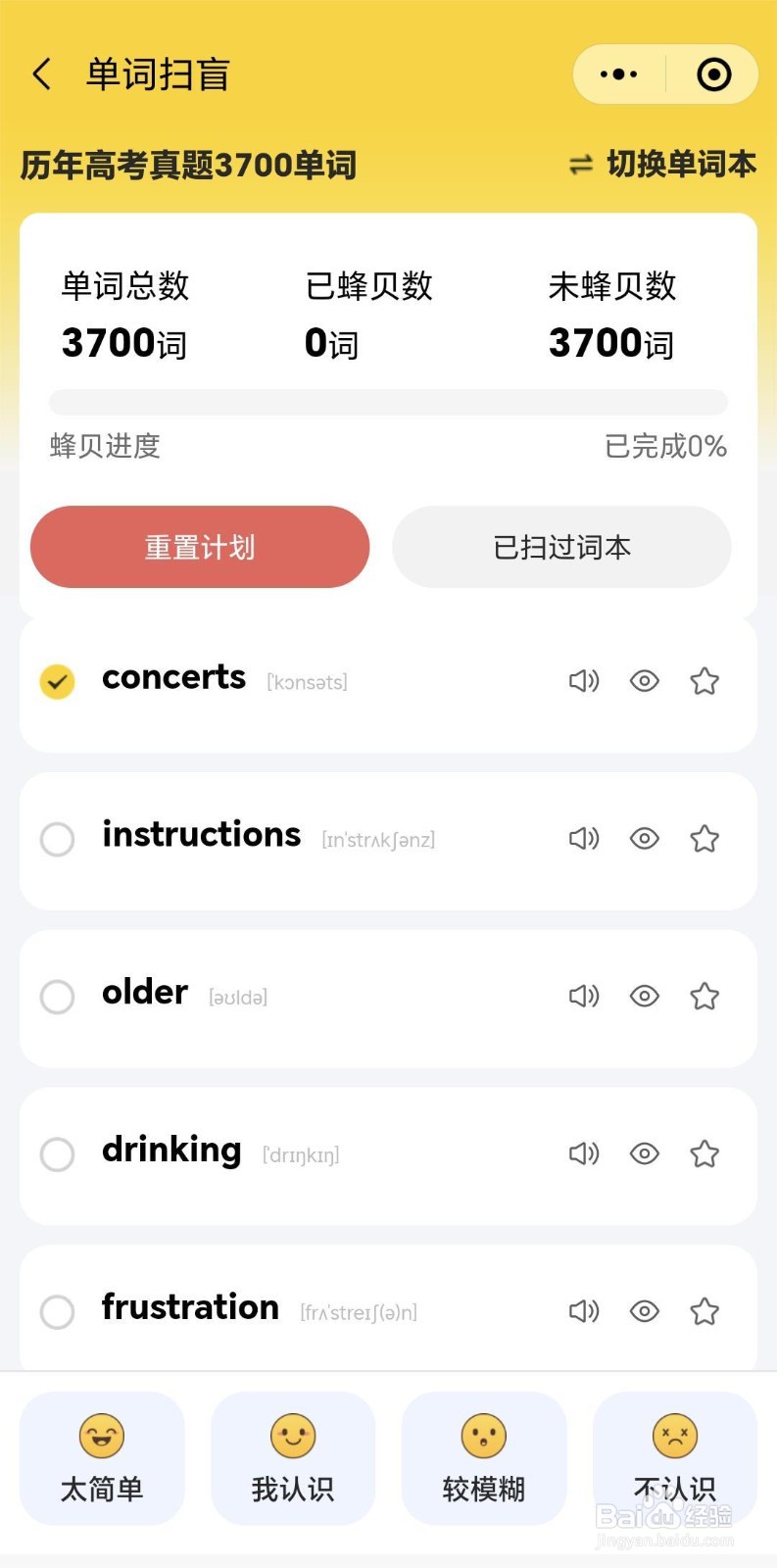Image resolution: width=777 pixels, height=1568 pixels.
Task: Uncheck the word concerts
Action: tap(57, 681)
